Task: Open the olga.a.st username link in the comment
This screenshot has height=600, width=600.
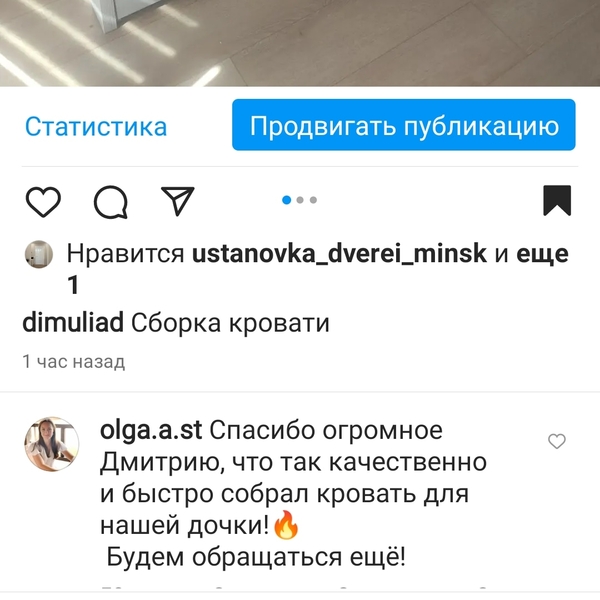Action: point(151,429)
